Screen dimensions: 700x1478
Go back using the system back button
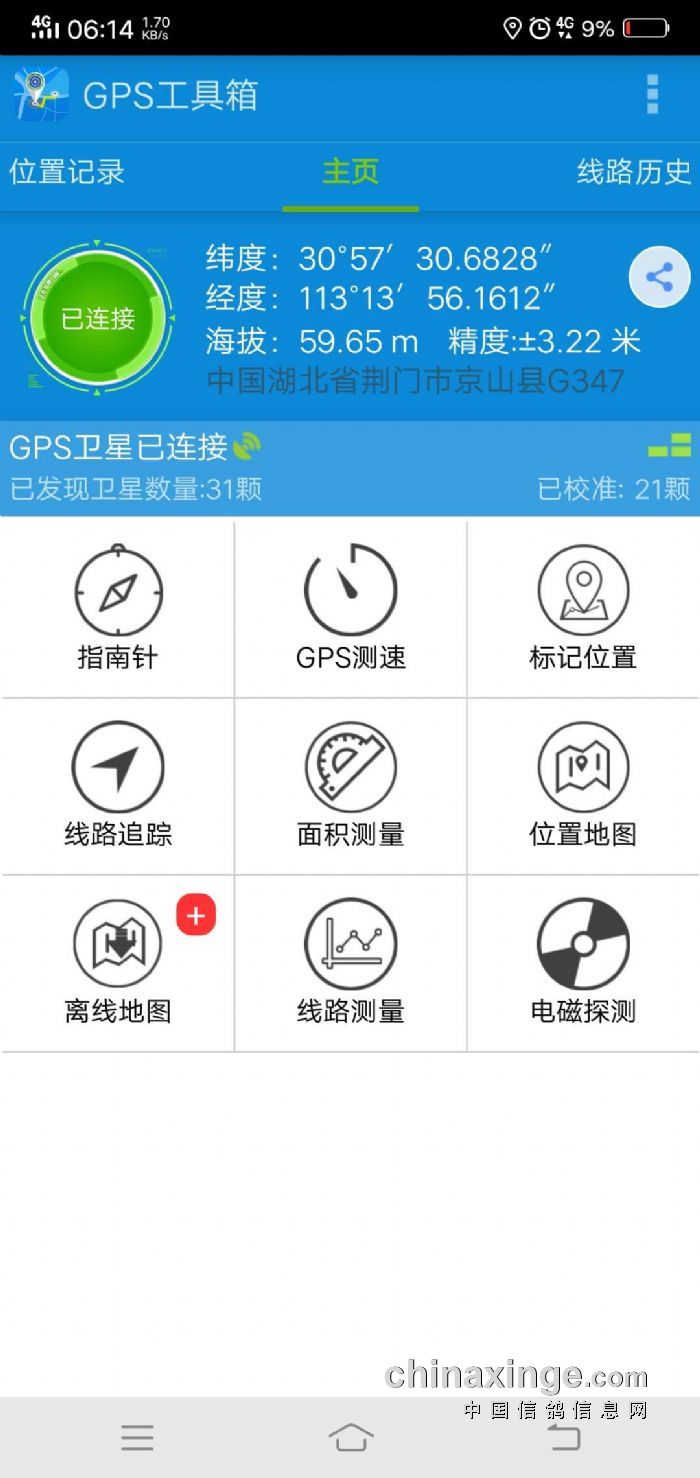coord(563,1438)
